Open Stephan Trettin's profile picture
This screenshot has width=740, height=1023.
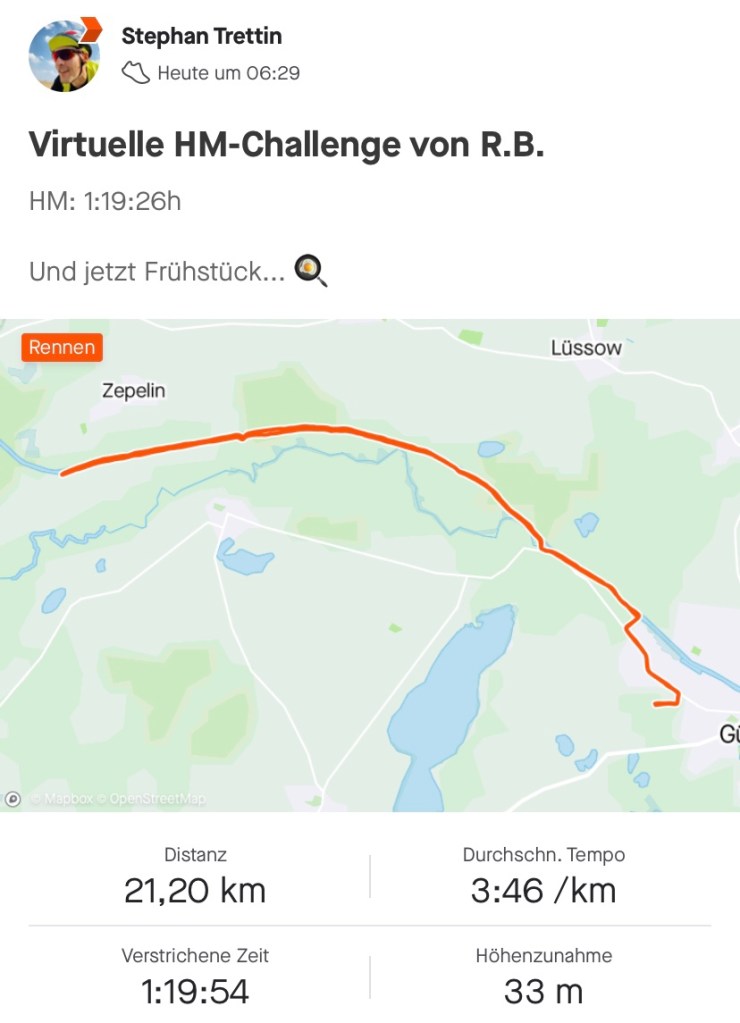[x=63, y=55]
